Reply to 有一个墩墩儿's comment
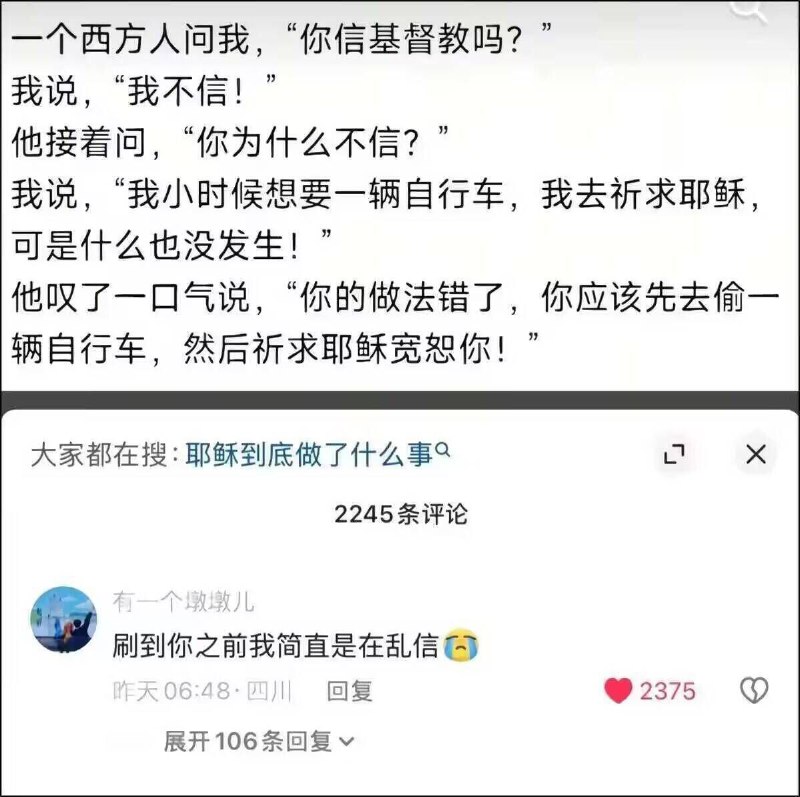 coord(350,690)
